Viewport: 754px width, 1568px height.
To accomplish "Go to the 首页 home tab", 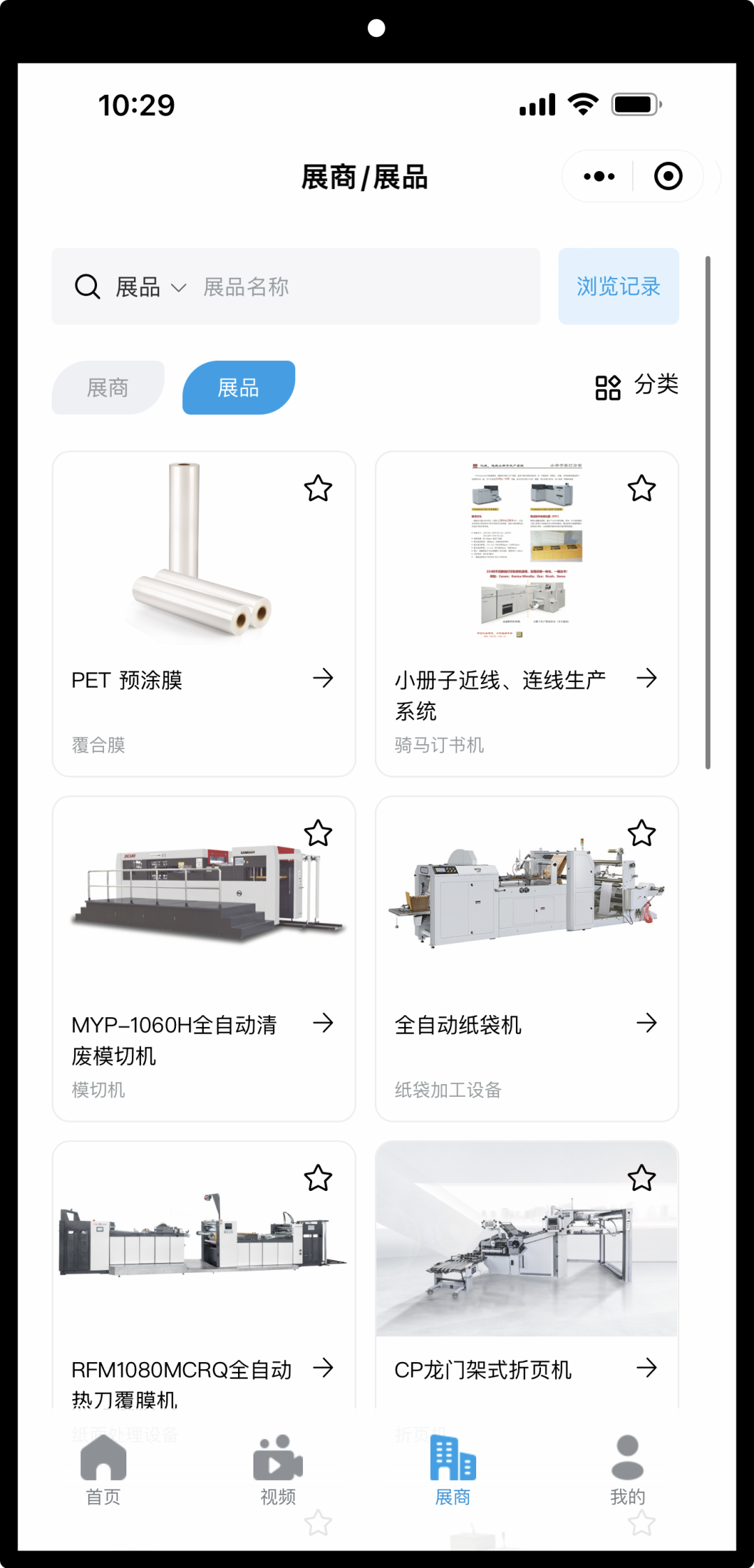I will [x=103, y=1470].
